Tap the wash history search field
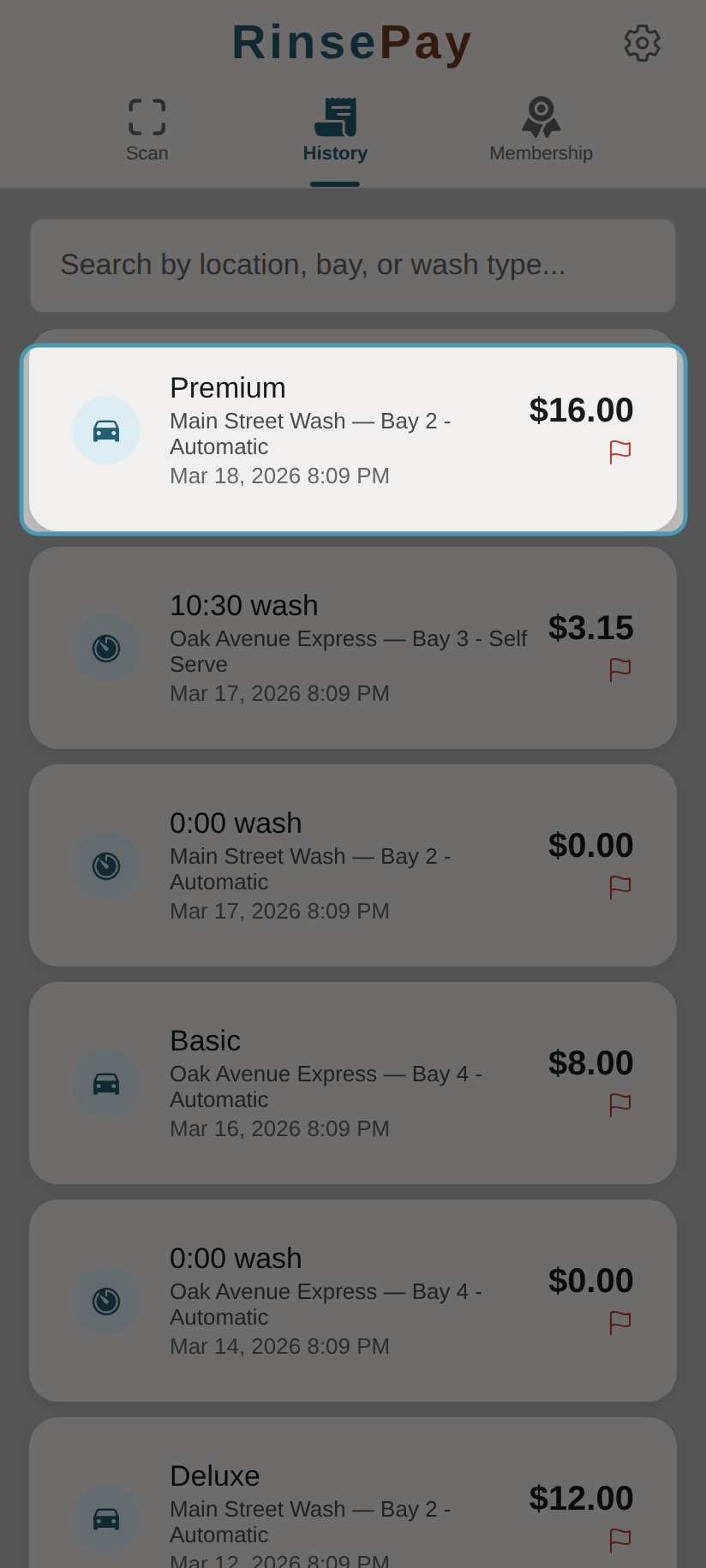Screen dimensions: 706x1568 point(353,266)
